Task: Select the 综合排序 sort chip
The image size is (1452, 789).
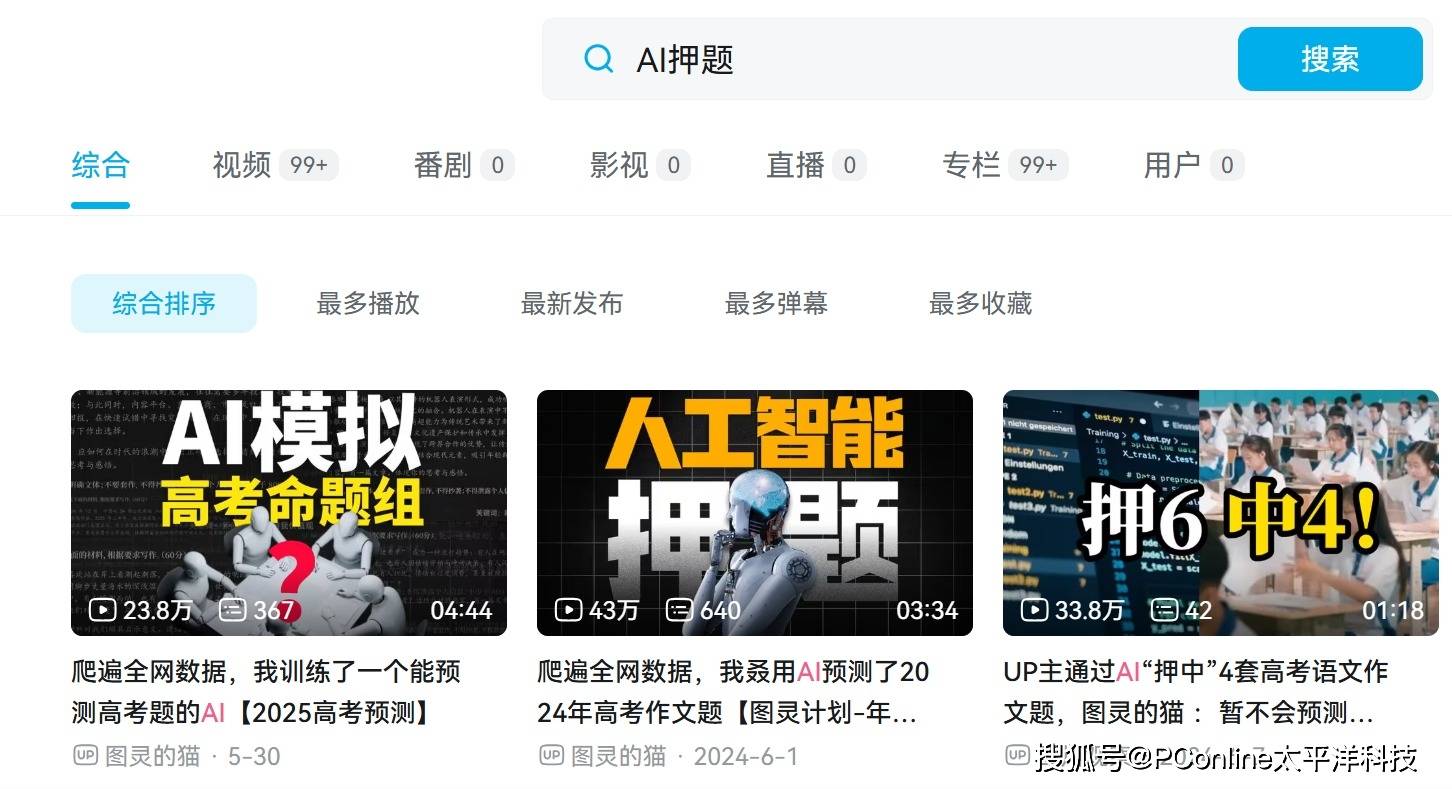Action: coord(164,304)
